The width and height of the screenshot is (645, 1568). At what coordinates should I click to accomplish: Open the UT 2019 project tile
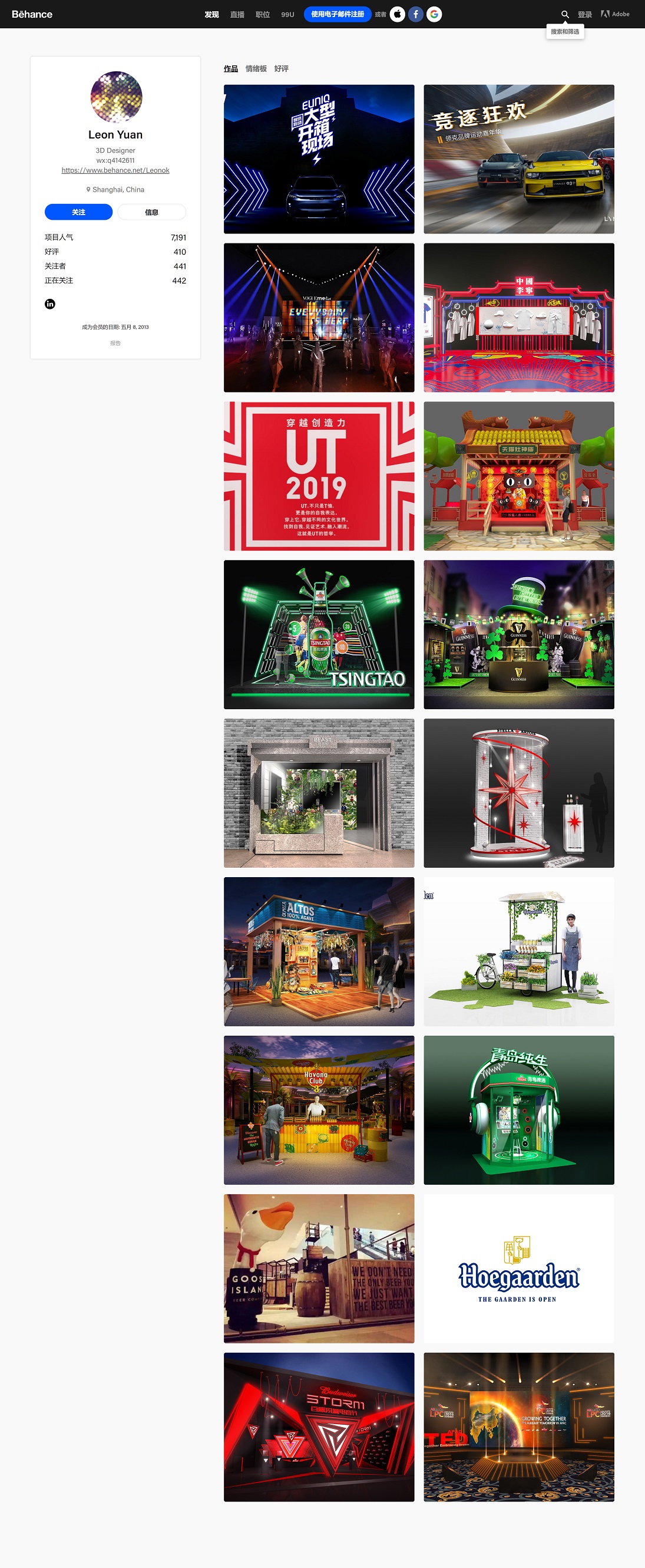coord(319,476)
